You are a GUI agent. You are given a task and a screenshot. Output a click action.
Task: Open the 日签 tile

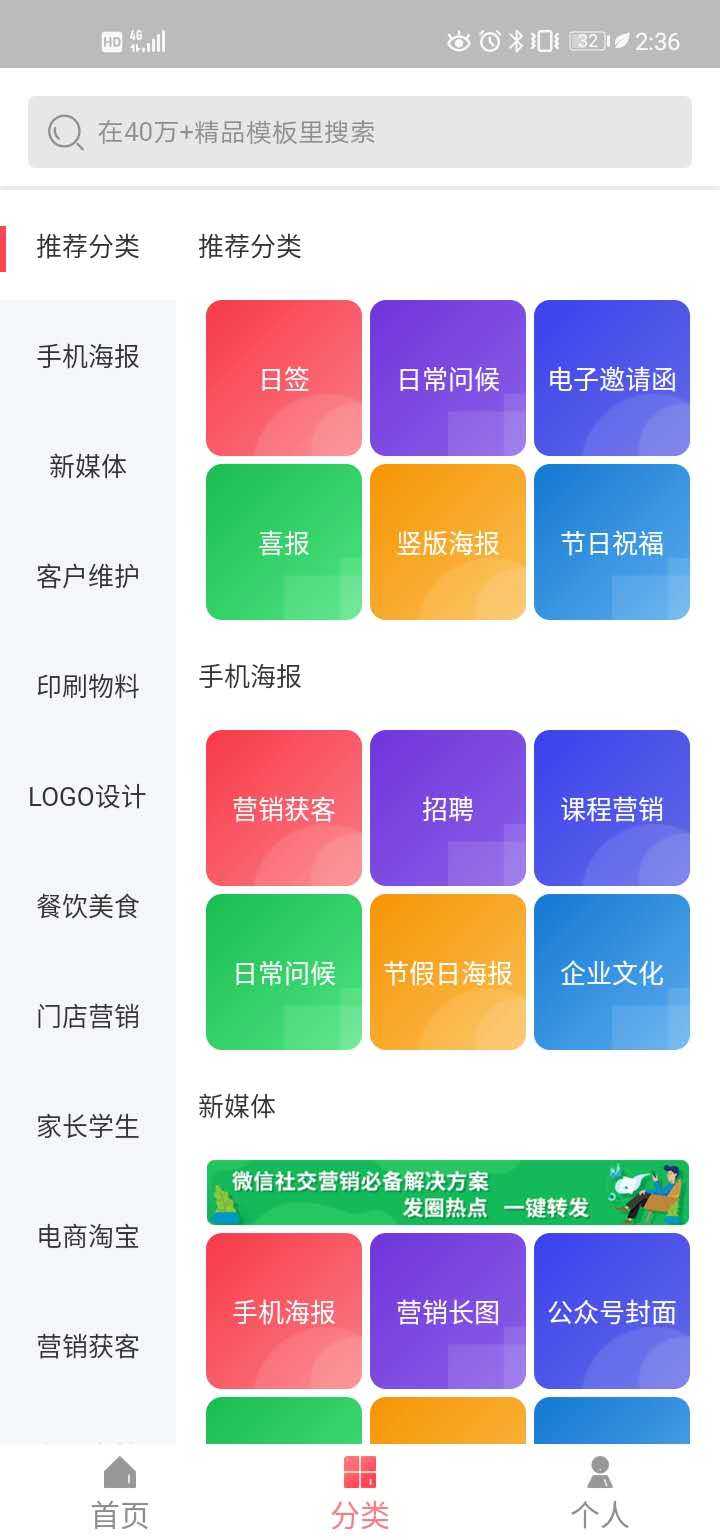pyautogui.click(x=284, y=379)
